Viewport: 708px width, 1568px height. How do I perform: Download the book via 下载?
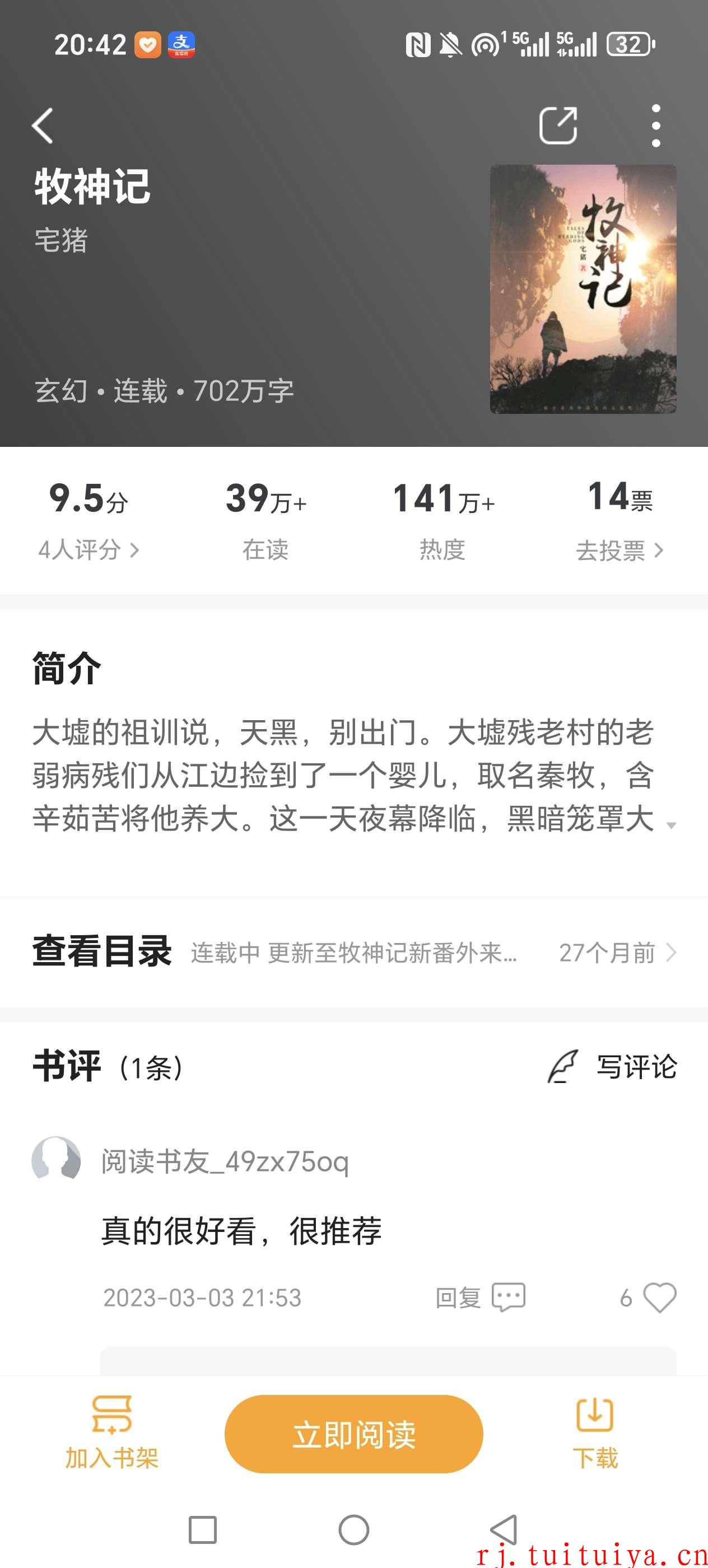click(x=595, y=1433)
